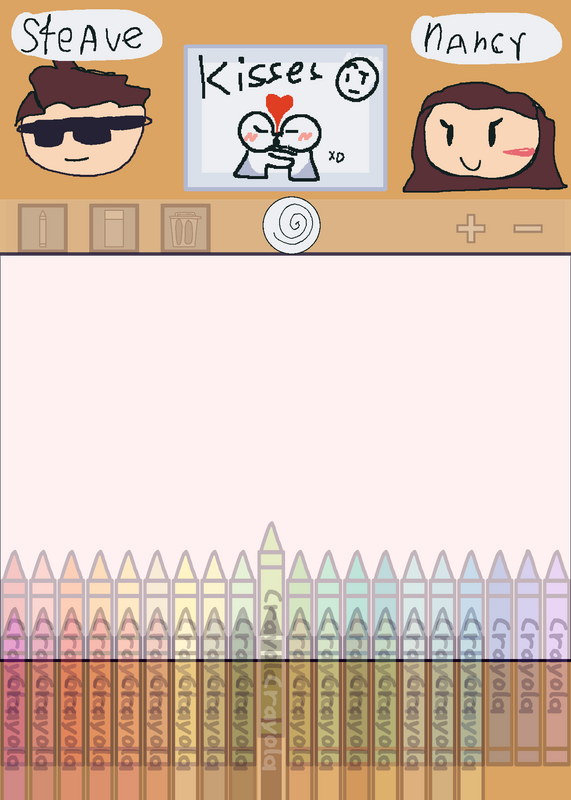Tap the blank pink drawing canvas
The image size is (571, 800).
click(x=285, y=398)
